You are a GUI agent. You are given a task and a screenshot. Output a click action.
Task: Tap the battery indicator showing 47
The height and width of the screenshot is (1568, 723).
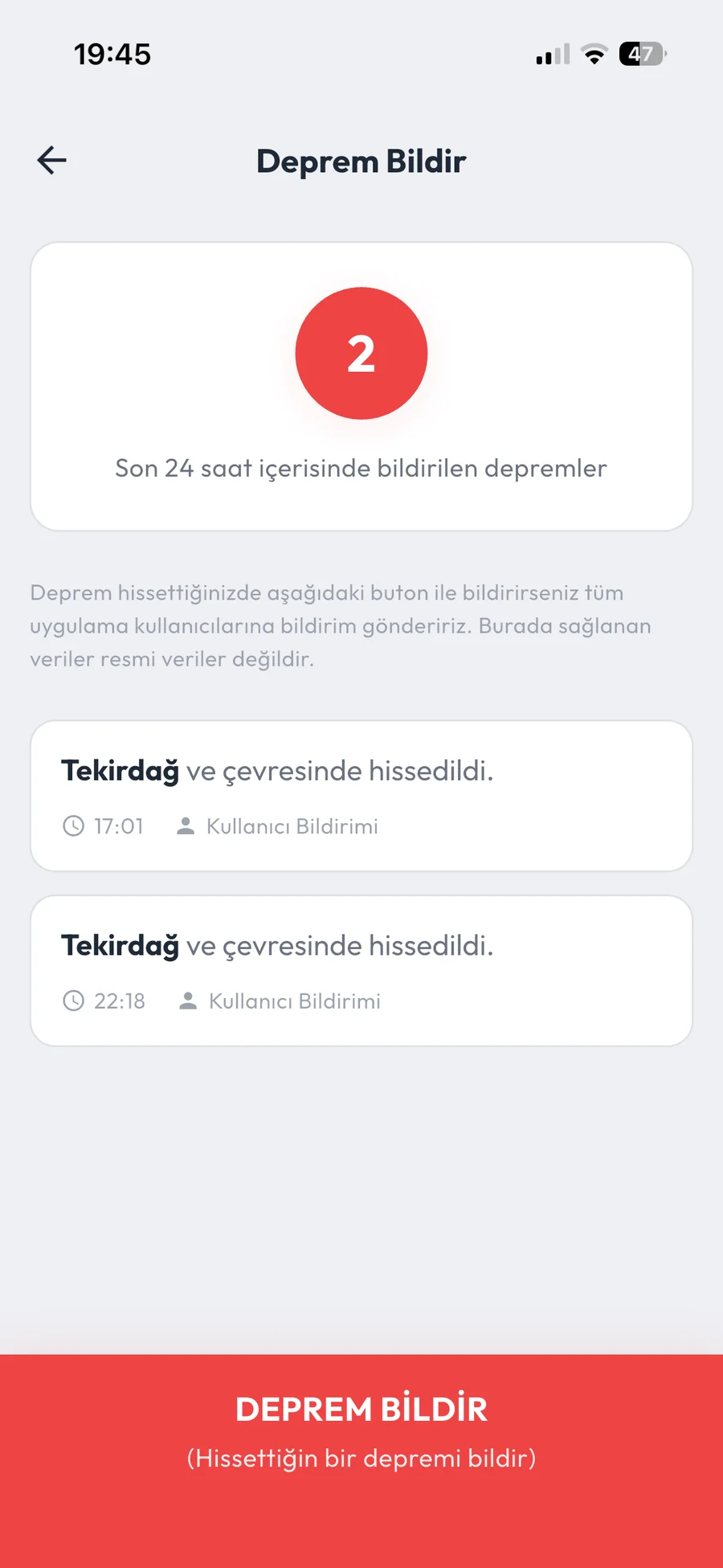(x=640, y=54)
